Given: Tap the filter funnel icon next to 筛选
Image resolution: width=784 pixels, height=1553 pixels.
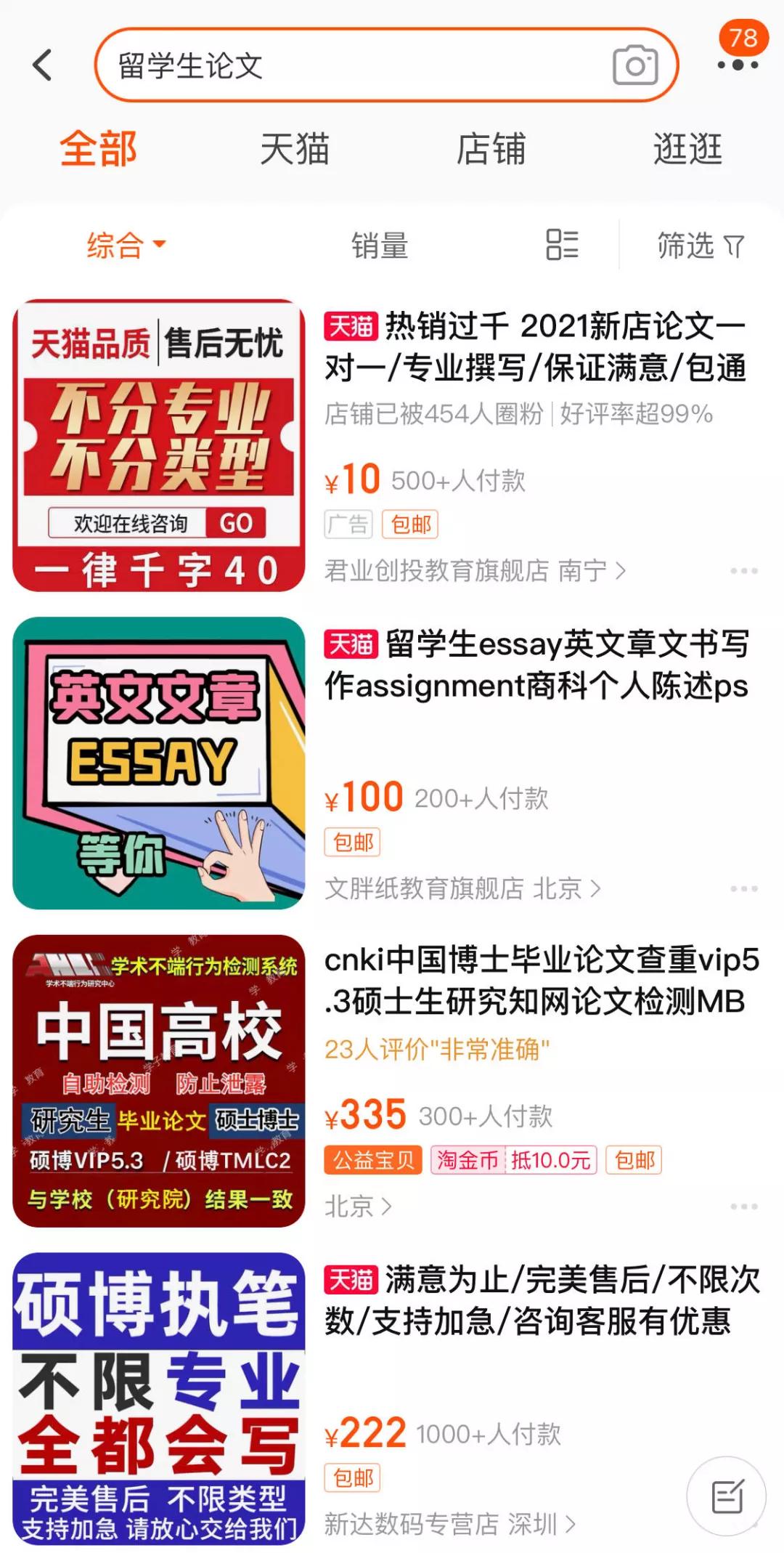Looking at the screenshot, I should [x=732, y=246].
